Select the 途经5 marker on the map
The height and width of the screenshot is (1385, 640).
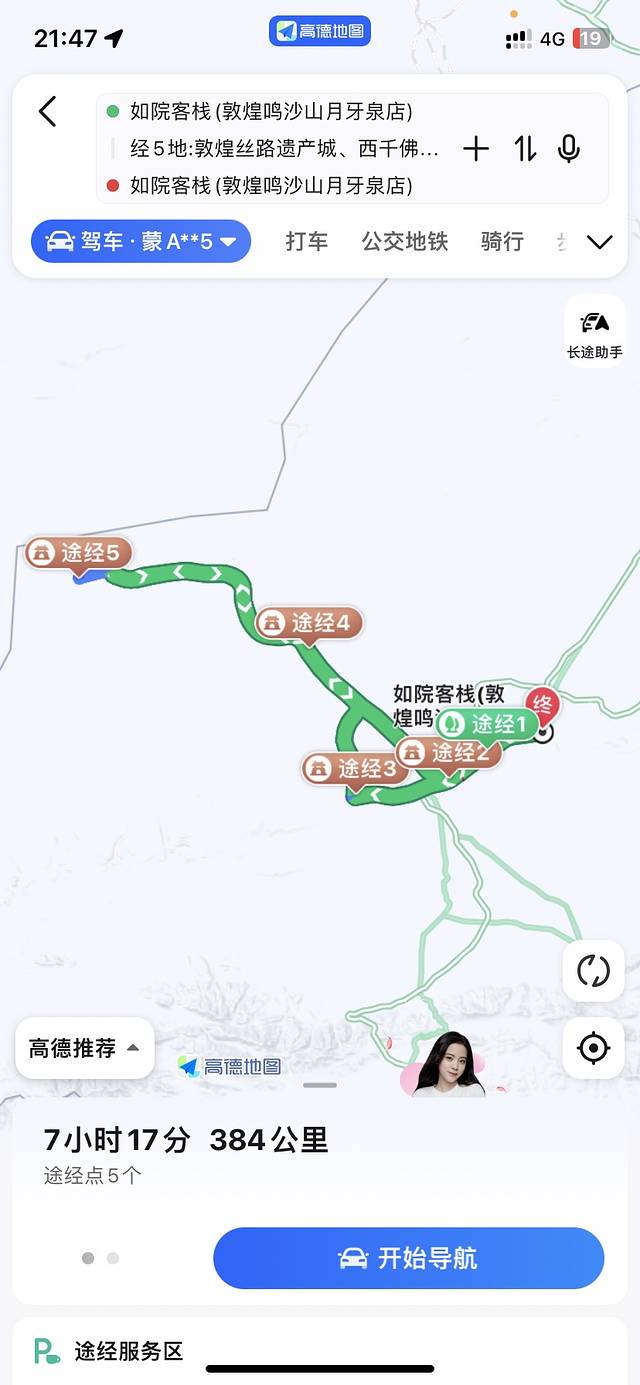pos(79,552)
